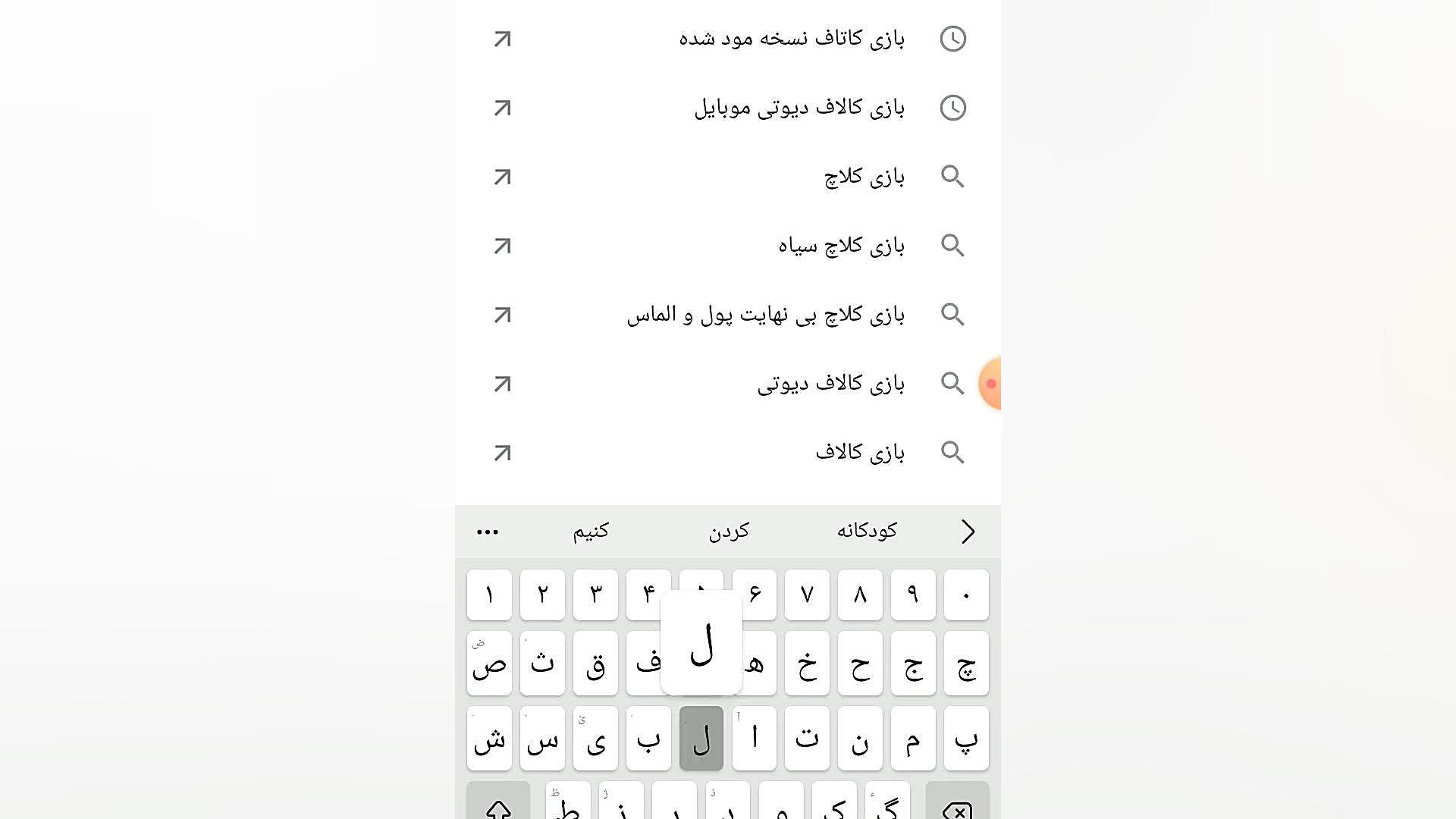Pick keyboard word suggestion کودکانه

click(866, 531)
